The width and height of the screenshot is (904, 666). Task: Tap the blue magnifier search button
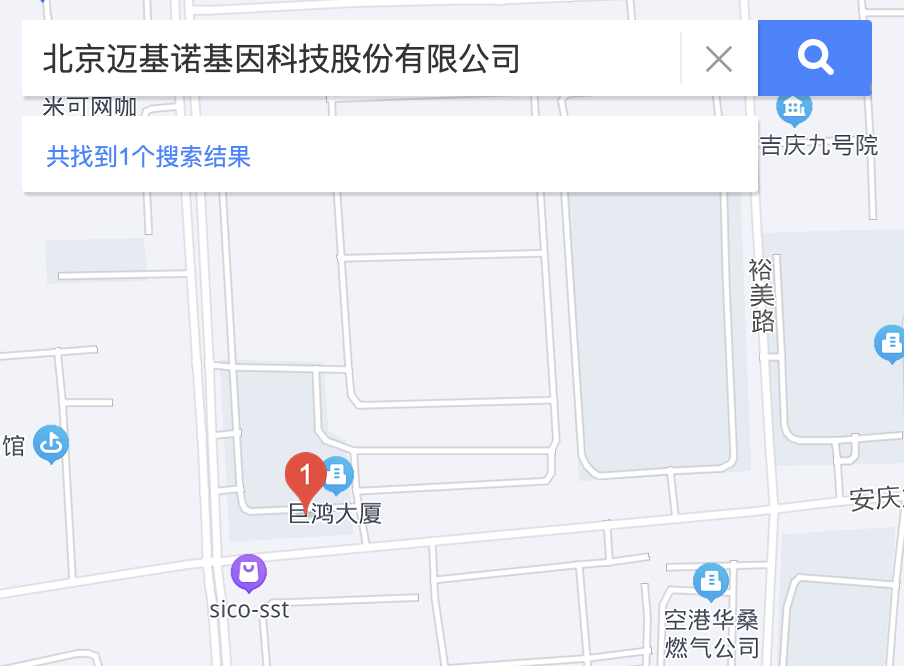pyautogui.click(x=814, y=58)
